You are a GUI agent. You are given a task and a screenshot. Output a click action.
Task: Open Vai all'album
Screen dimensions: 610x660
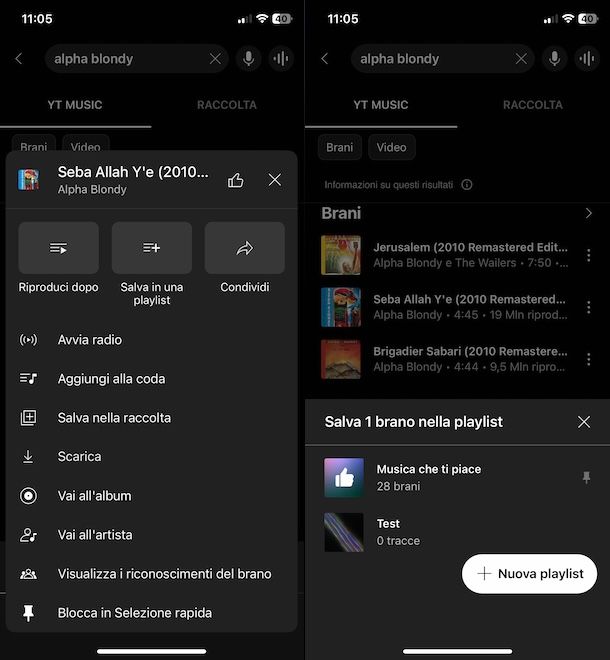94,495
